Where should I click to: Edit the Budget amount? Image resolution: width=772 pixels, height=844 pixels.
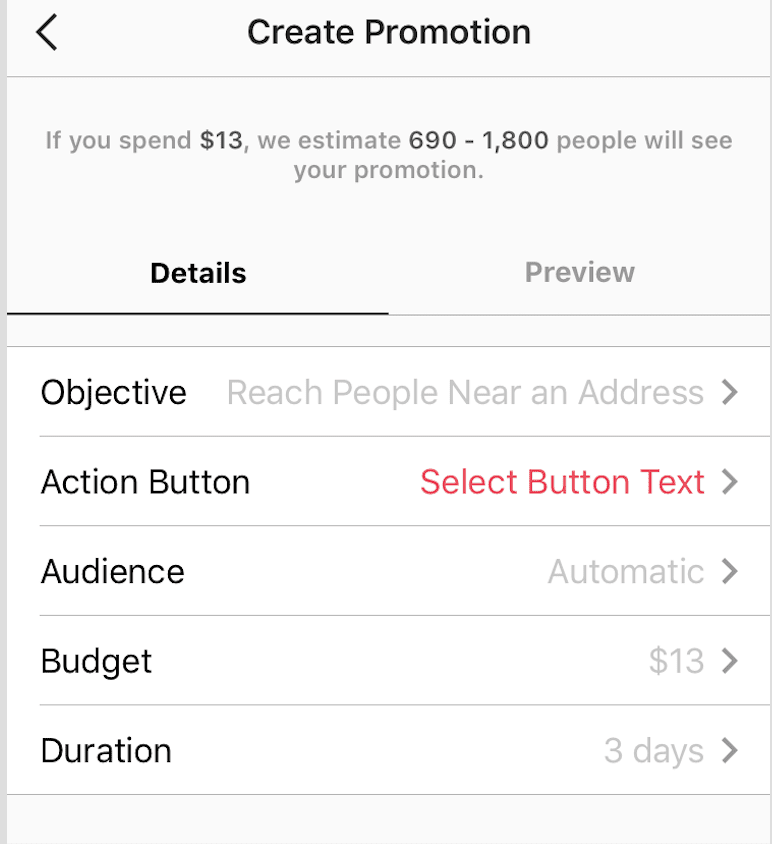pyautogui.click(x=388, y=661)
